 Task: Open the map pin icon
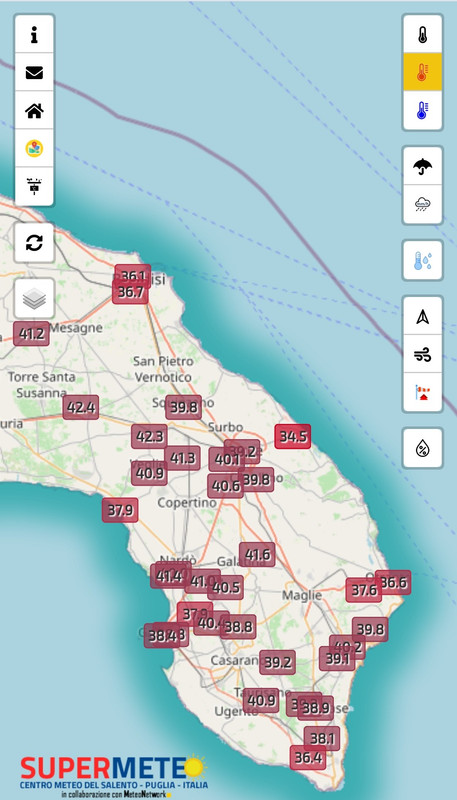pos(34,148)
